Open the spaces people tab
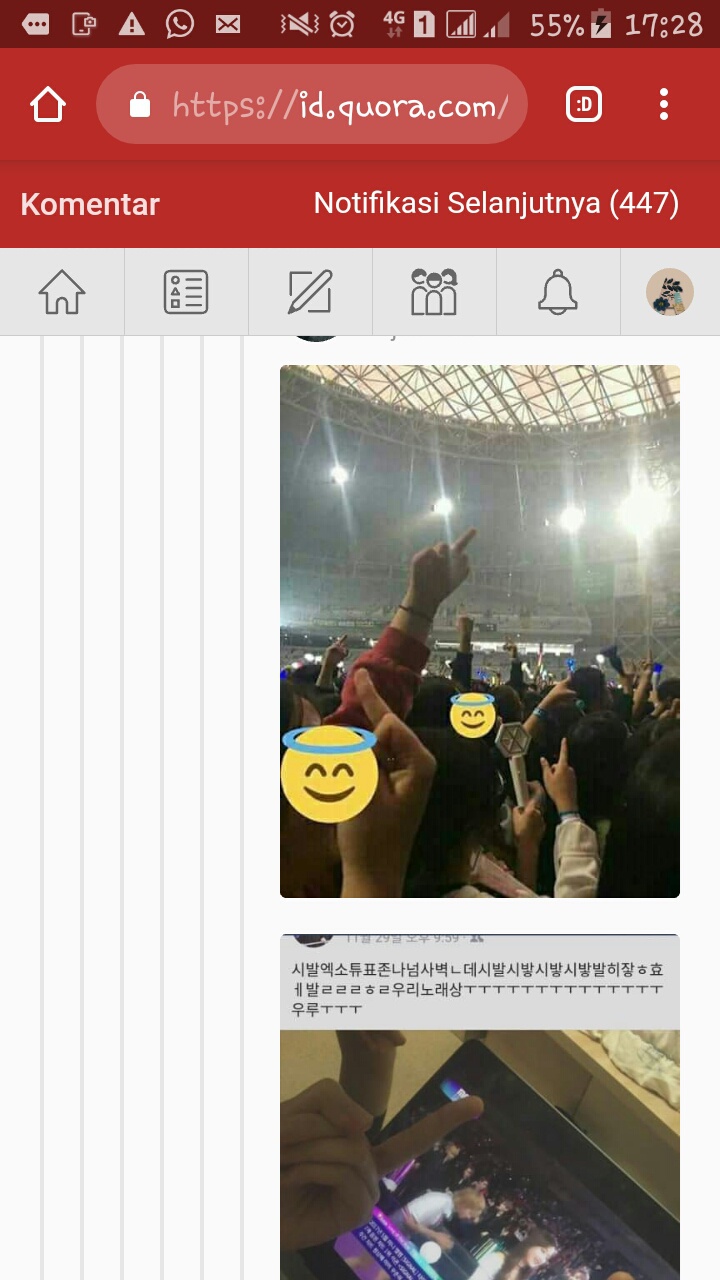Screen dimensions: 720x1280 pos(434,292)
